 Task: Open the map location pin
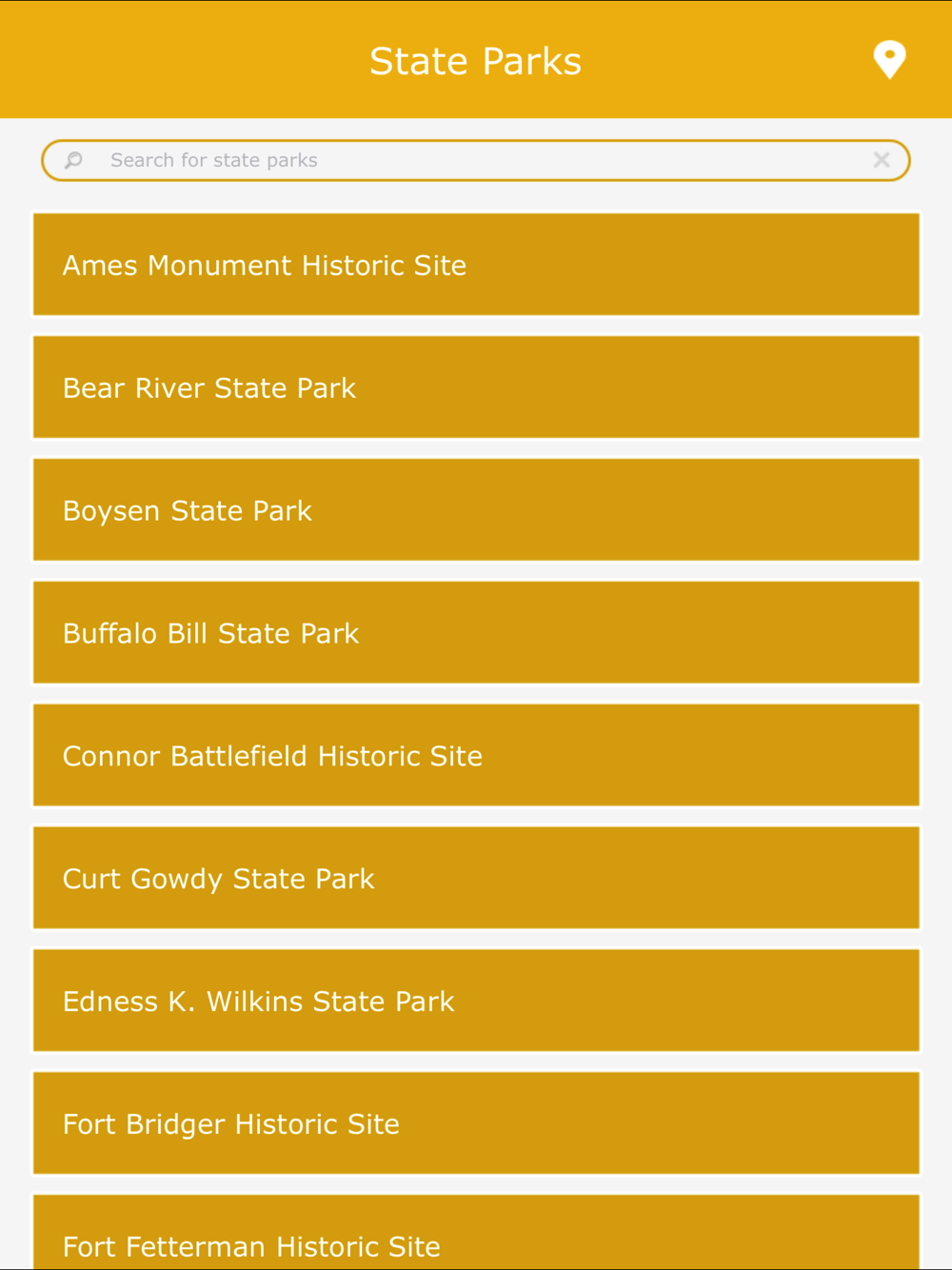click(x=889, y=60)
